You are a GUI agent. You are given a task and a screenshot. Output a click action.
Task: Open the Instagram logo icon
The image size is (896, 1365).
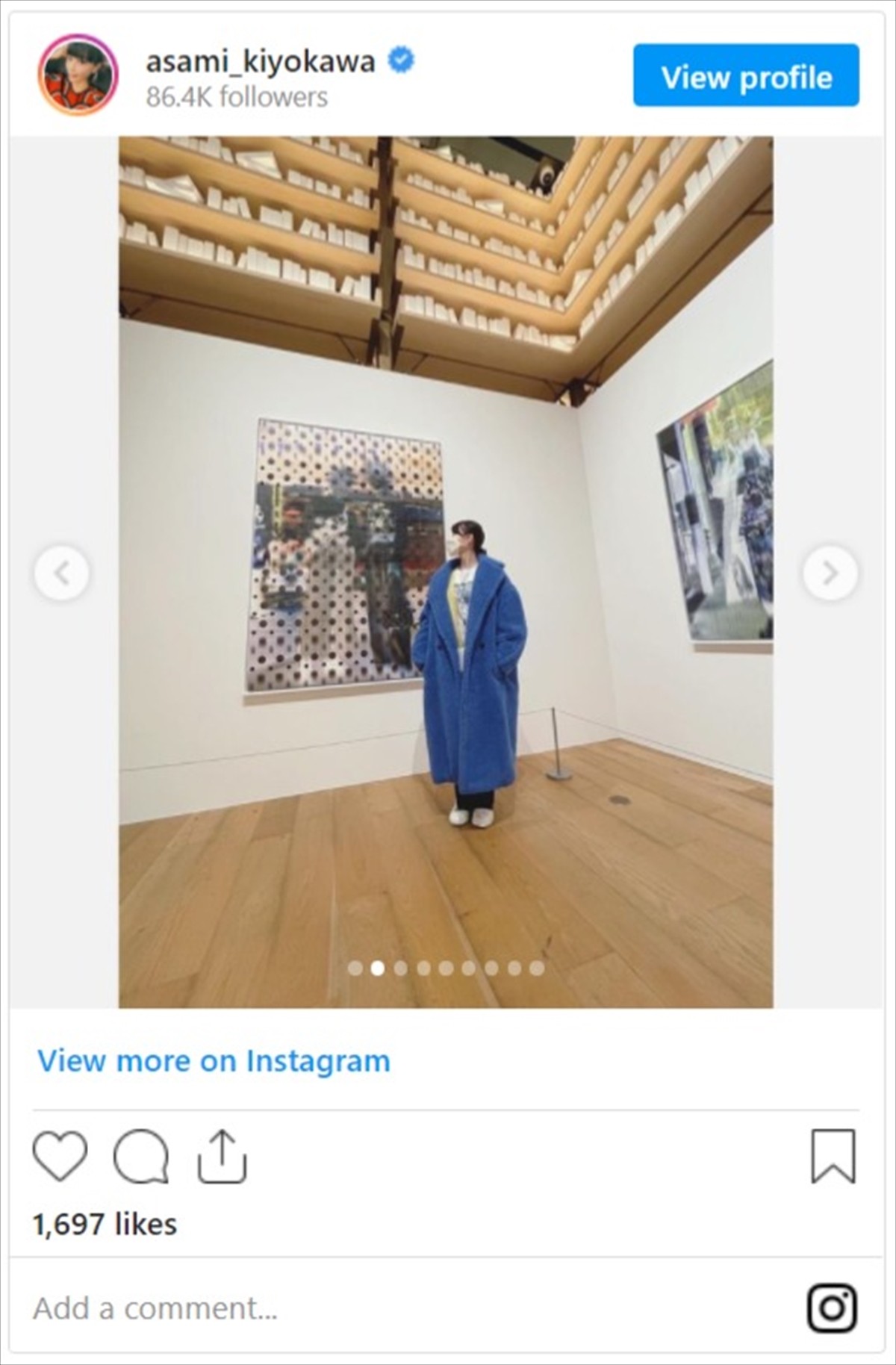coord(832,1308)
